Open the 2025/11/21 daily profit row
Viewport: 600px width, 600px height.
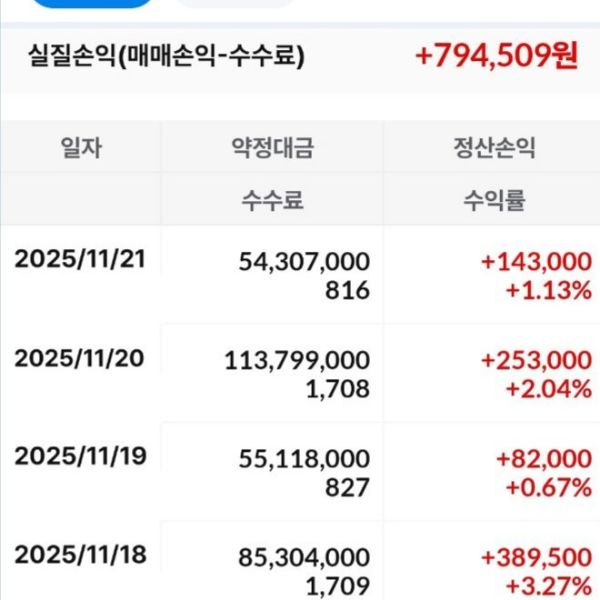(300, 275)
